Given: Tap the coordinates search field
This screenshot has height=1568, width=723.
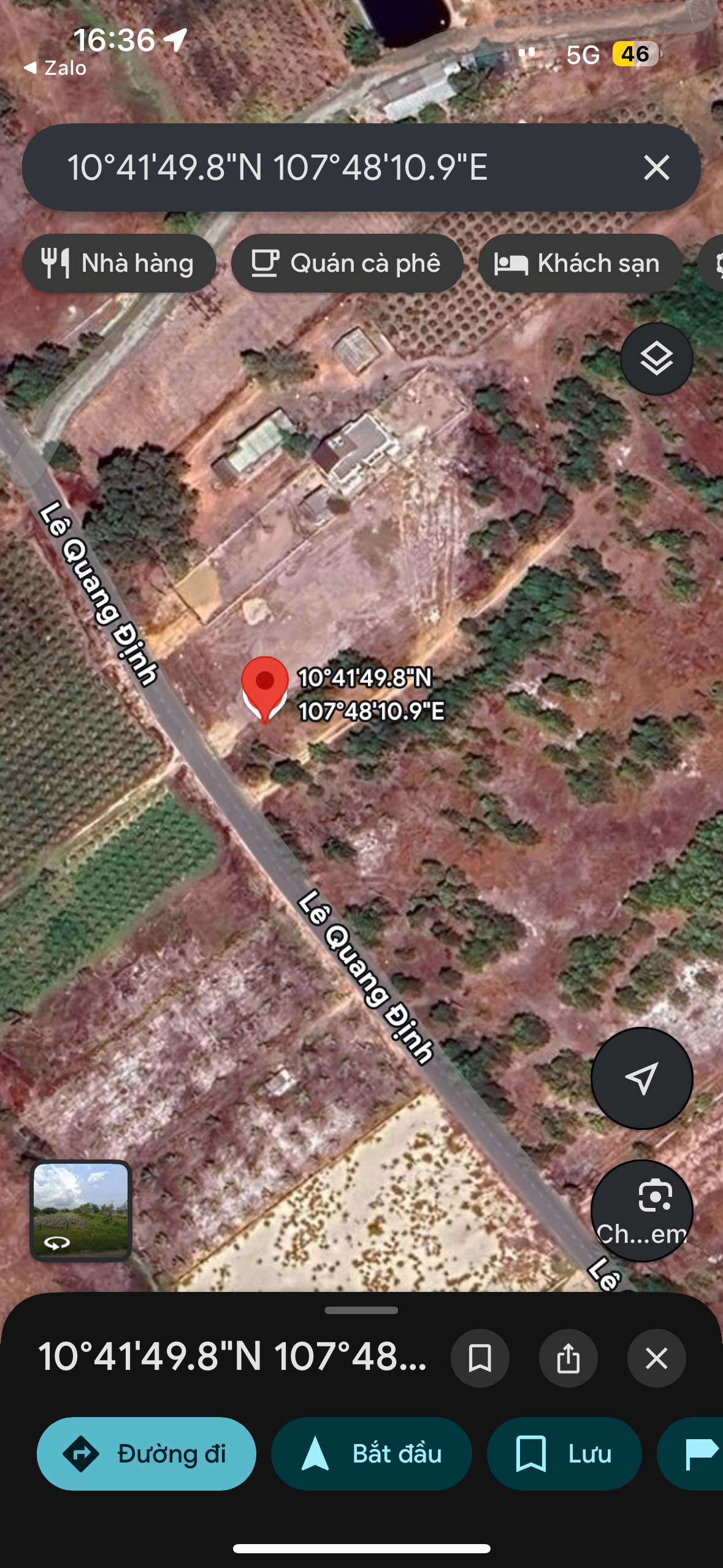Looking at the screenshot, I should pyautogui.click(x=331, y=167).
